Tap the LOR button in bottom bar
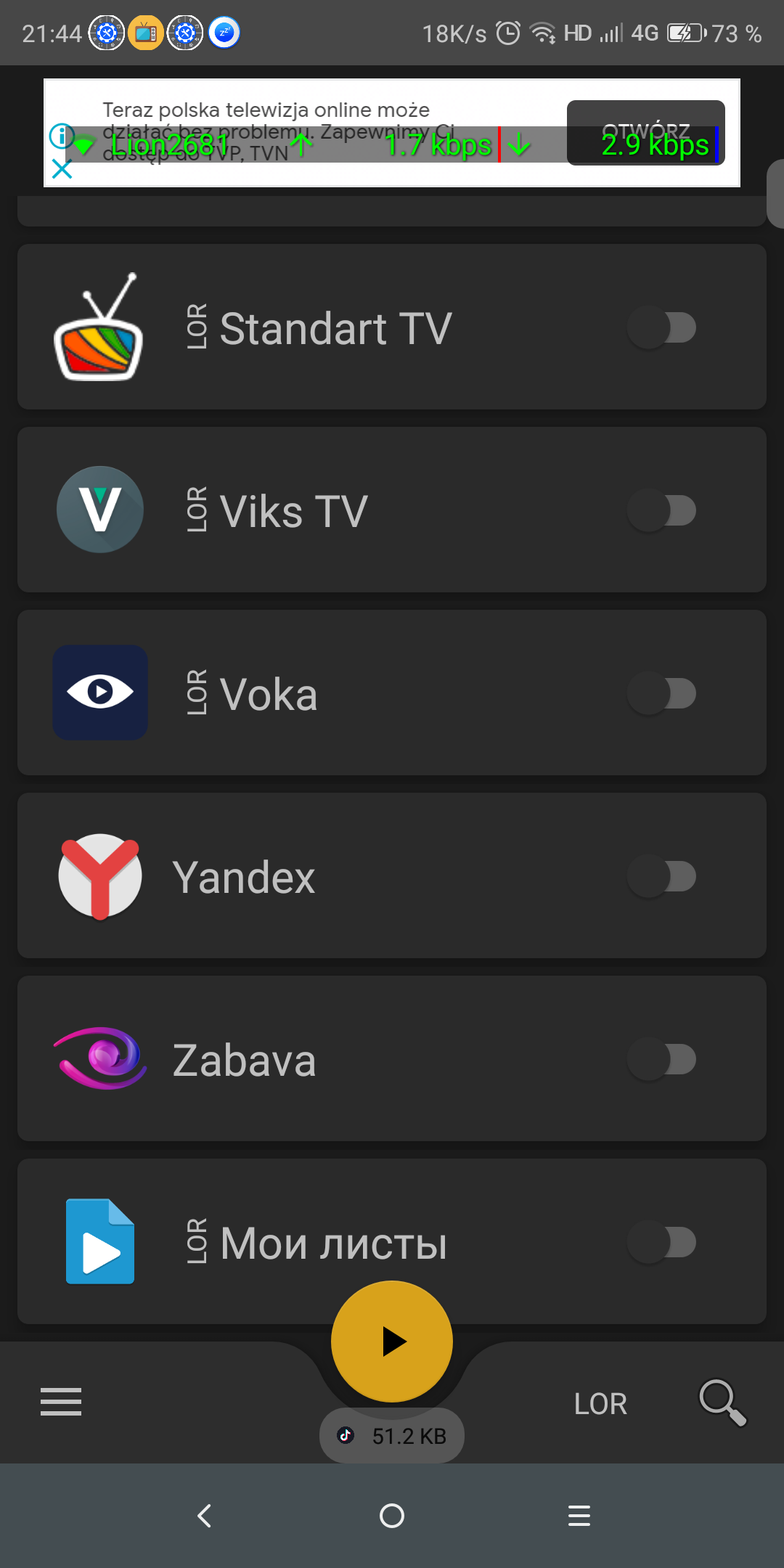The image size is (784, 1568). coord(600,1404)
